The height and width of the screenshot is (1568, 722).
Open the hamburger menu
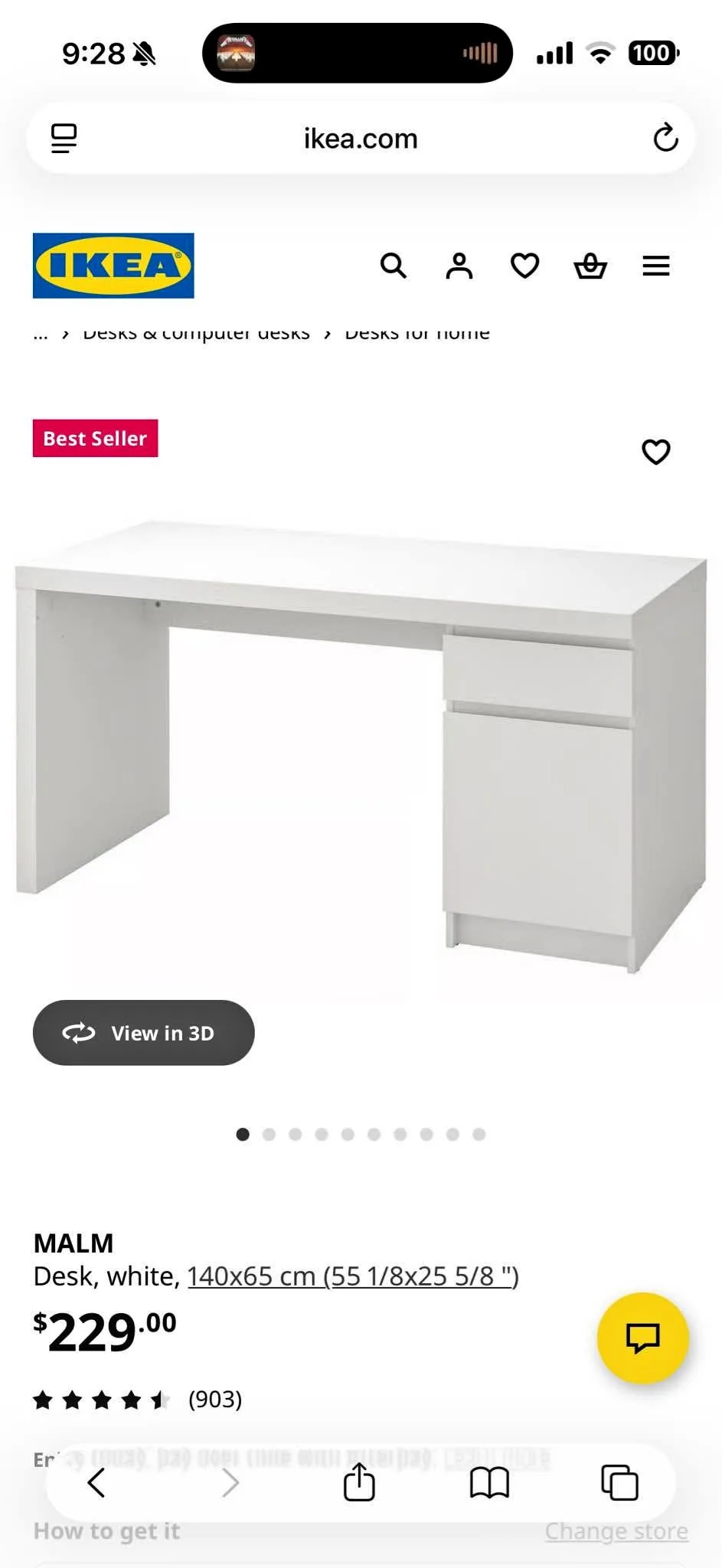pos(656,266)
